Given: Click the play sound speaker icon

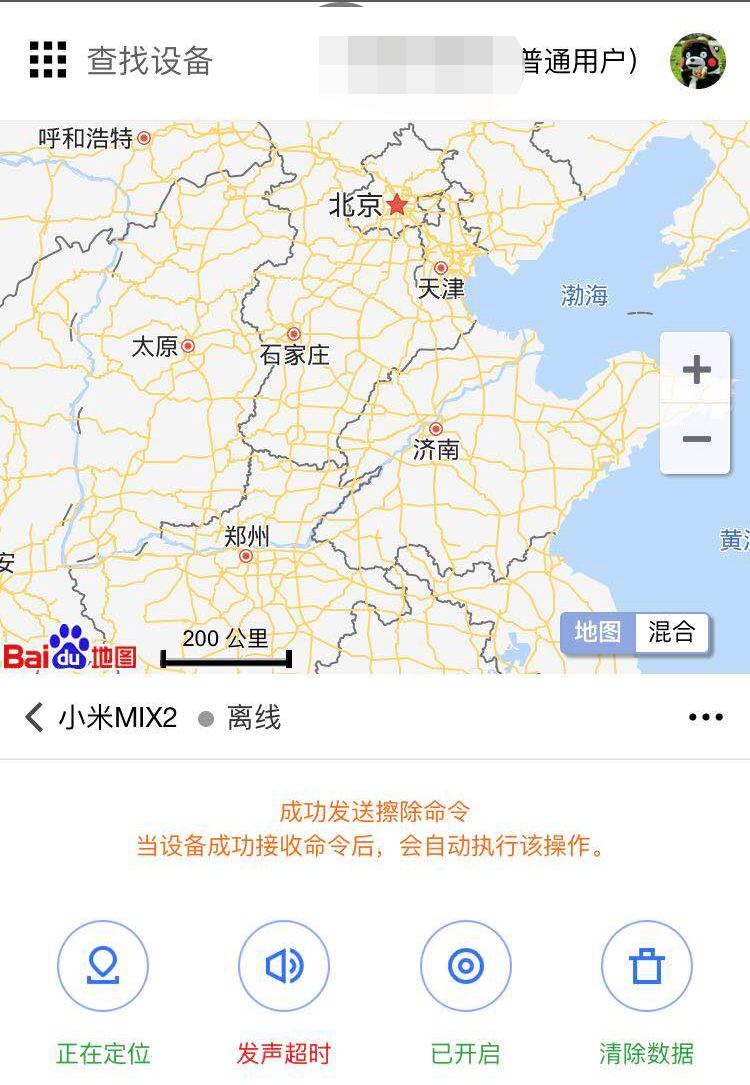Looking at the screenshot, I should [x=284, y=966].
